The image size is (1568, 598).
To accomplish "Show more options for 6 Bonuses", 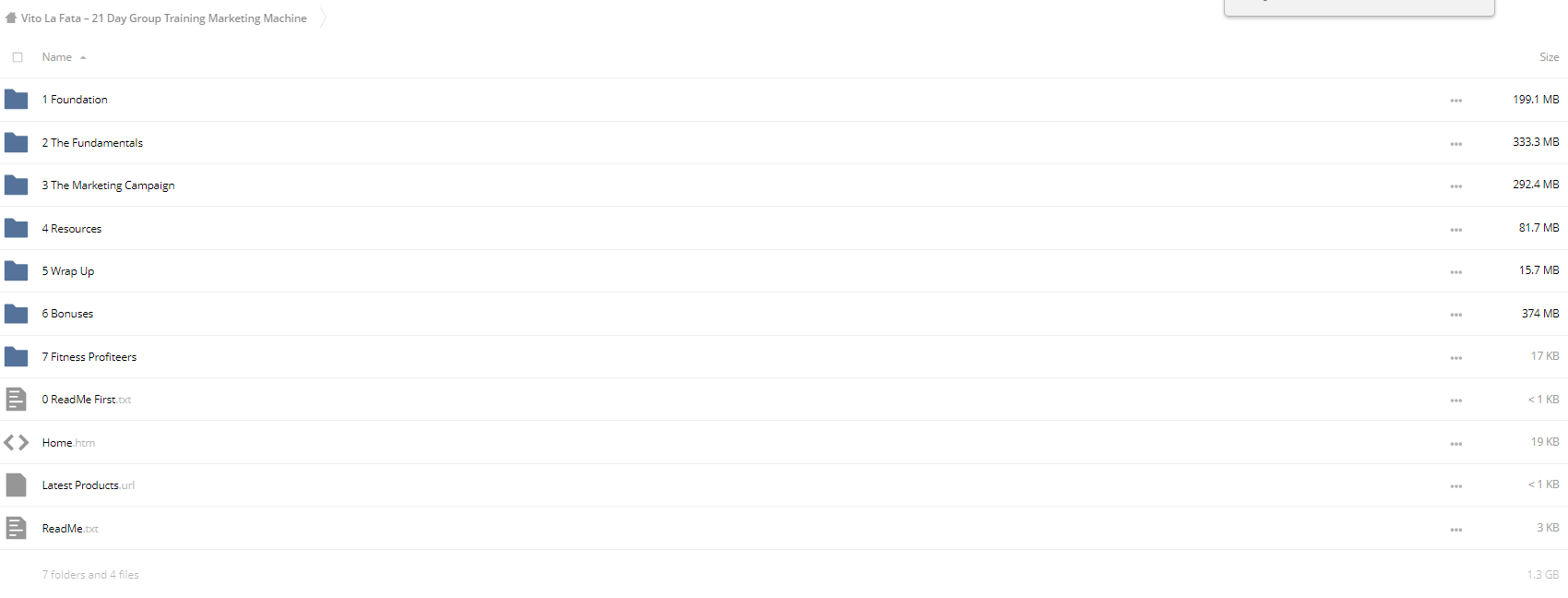I will [x=1455, y=315].
